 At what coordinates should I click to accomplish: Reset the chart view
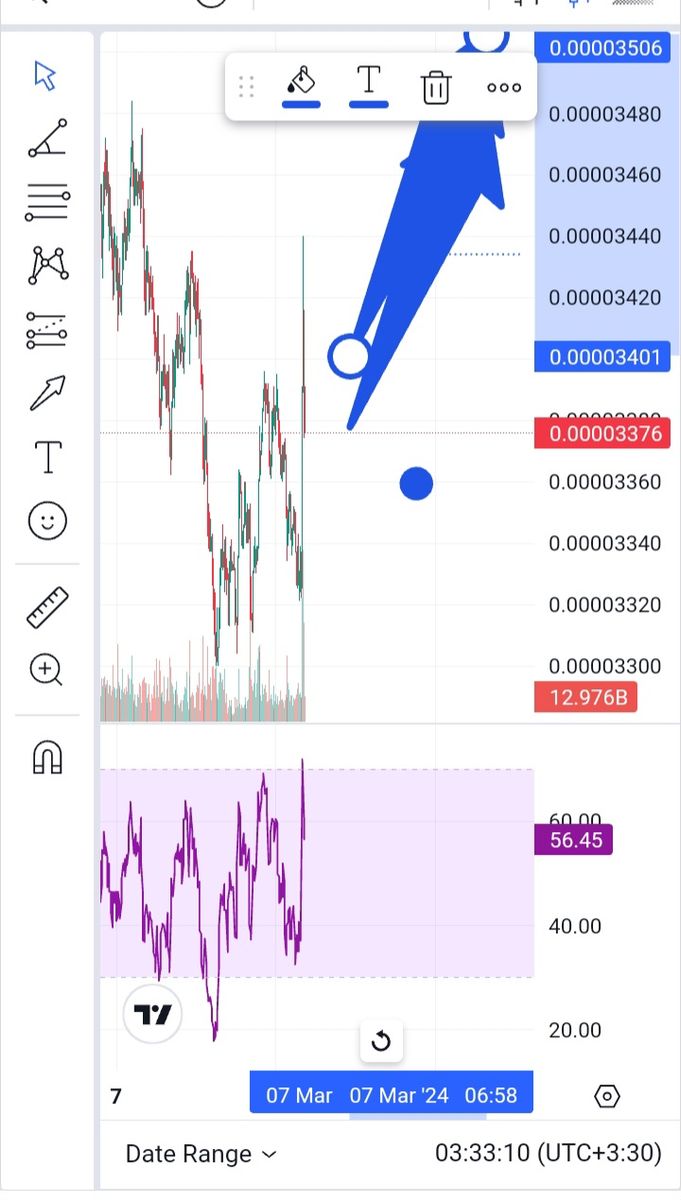coord(381,1042)
